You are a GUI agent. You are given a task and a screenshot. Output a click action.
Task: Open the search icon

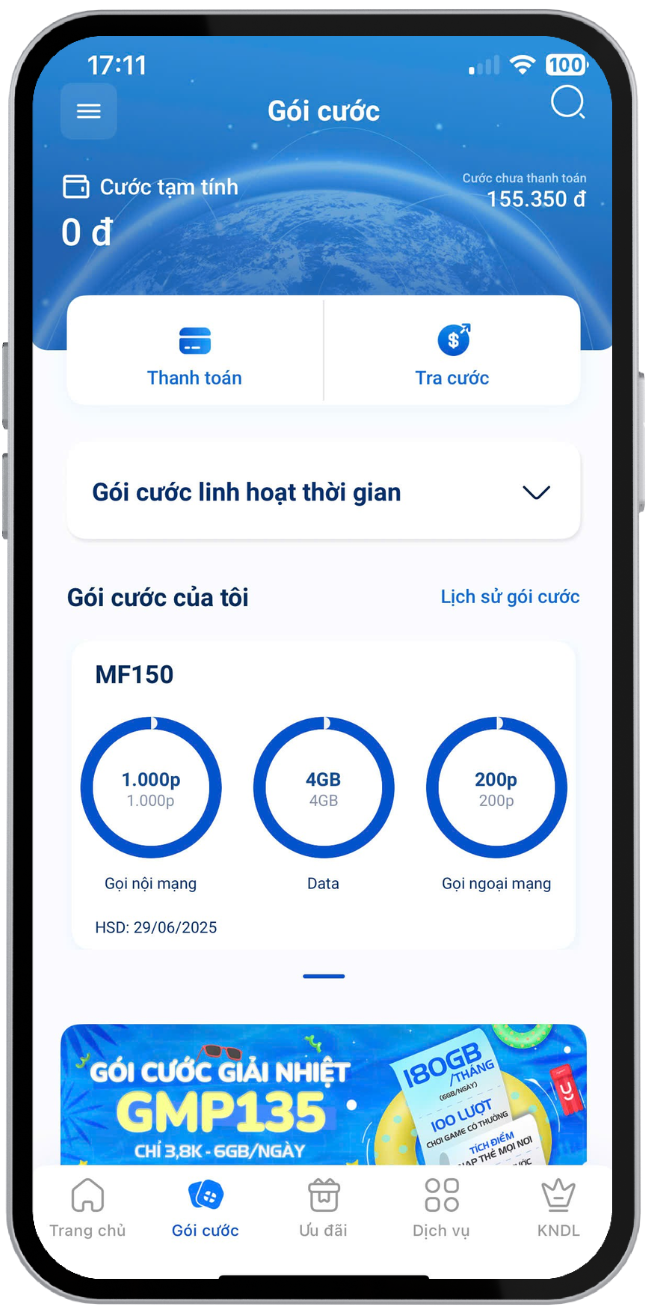pos(567,103)
